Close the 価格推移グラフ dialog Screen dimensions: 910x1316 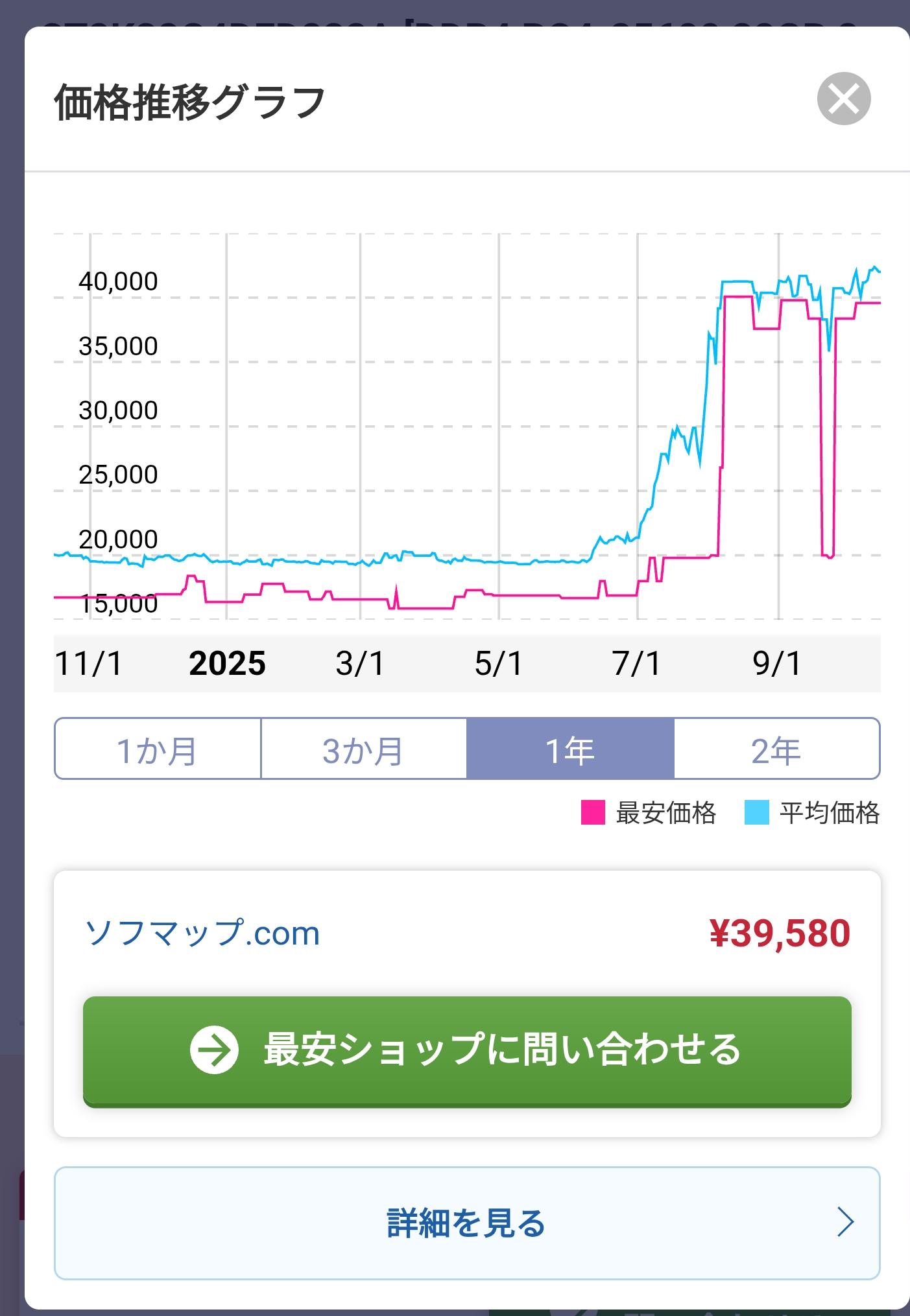[843, 99]
